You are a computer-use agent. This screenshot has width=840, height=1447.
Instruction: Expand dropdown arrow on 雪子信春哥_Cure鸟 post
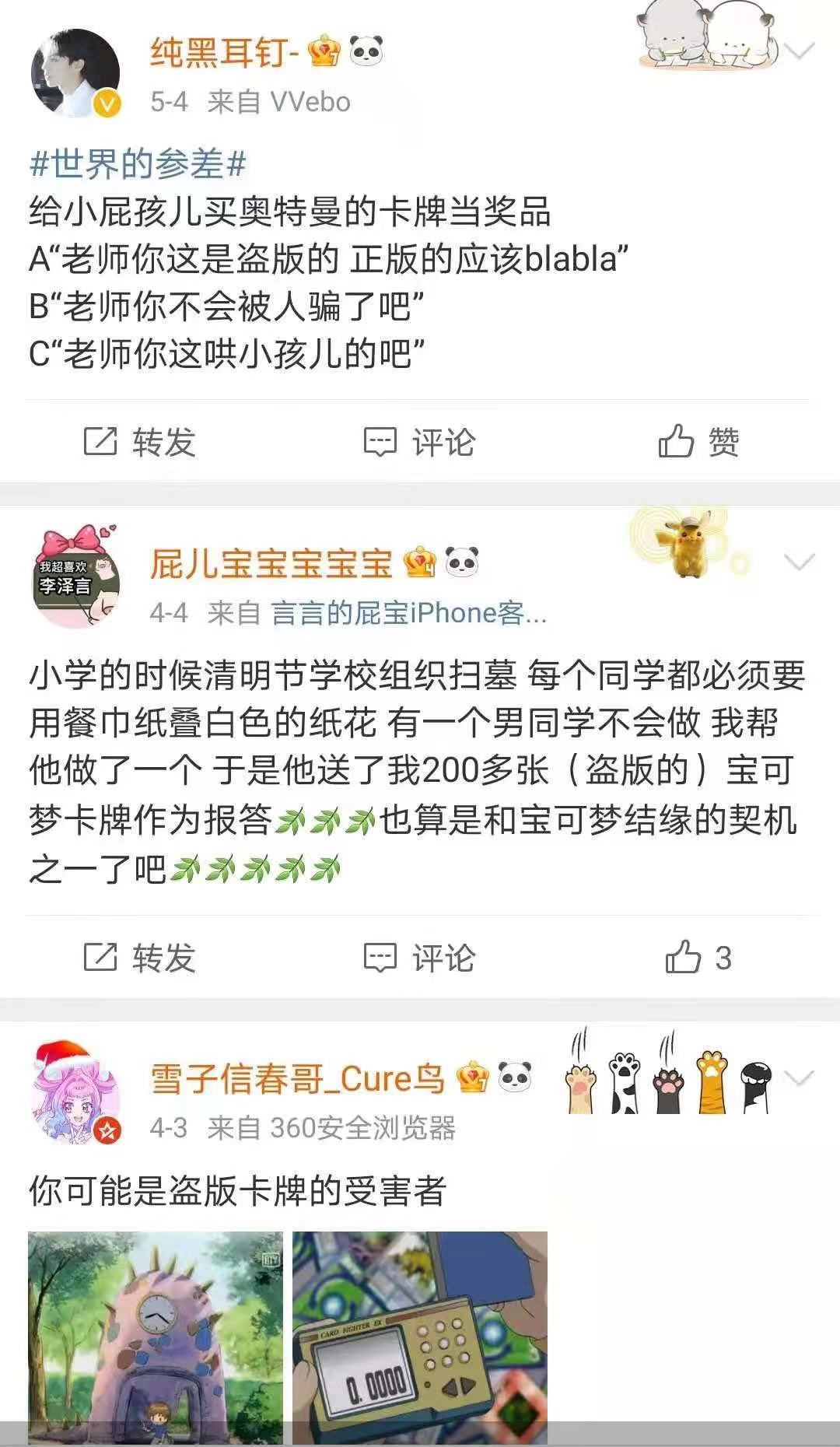800,1077
